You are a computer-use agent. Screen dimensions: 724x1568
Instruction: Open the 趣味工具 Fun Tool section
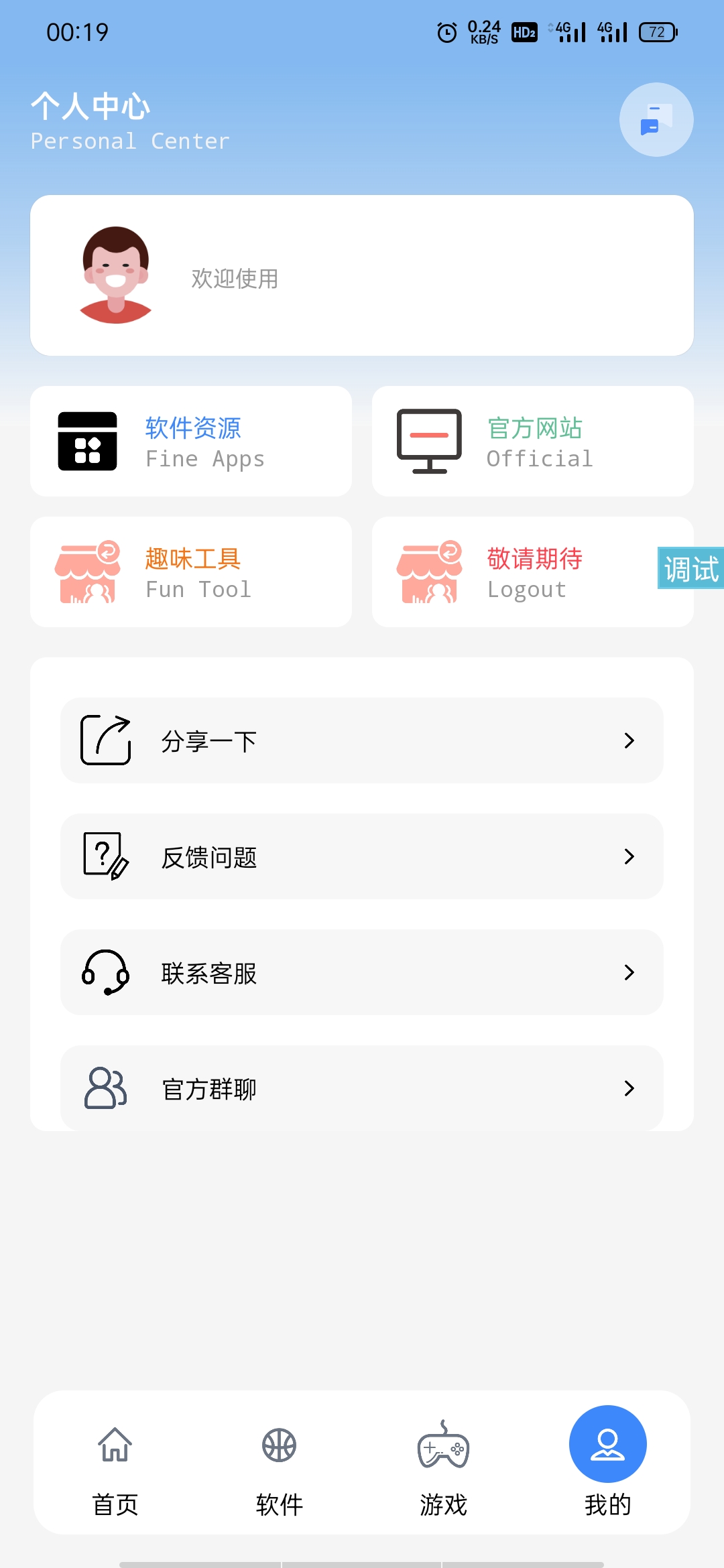click(191, 571)
